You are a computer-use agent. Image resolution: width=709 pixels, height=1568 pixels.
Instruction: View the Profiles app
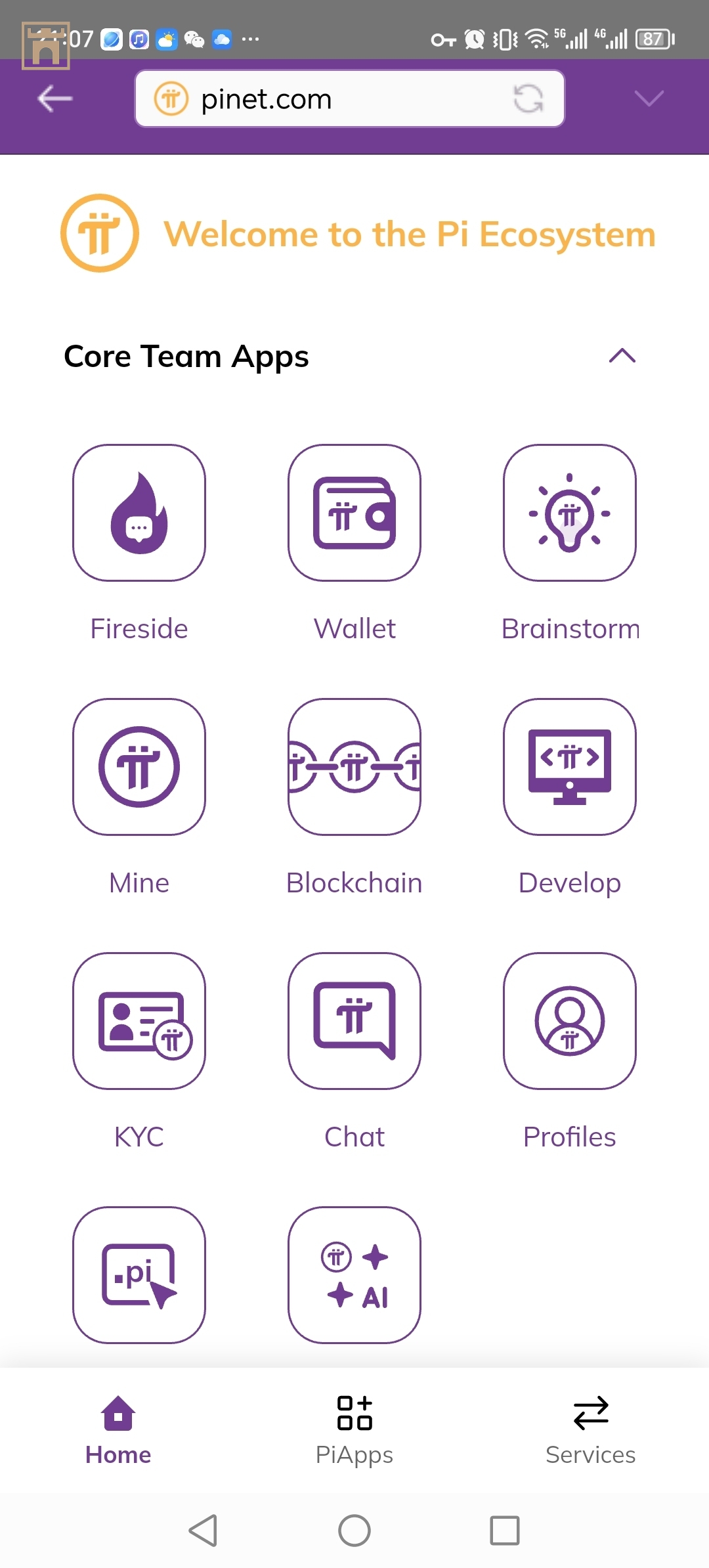(x=569, y=1020)
